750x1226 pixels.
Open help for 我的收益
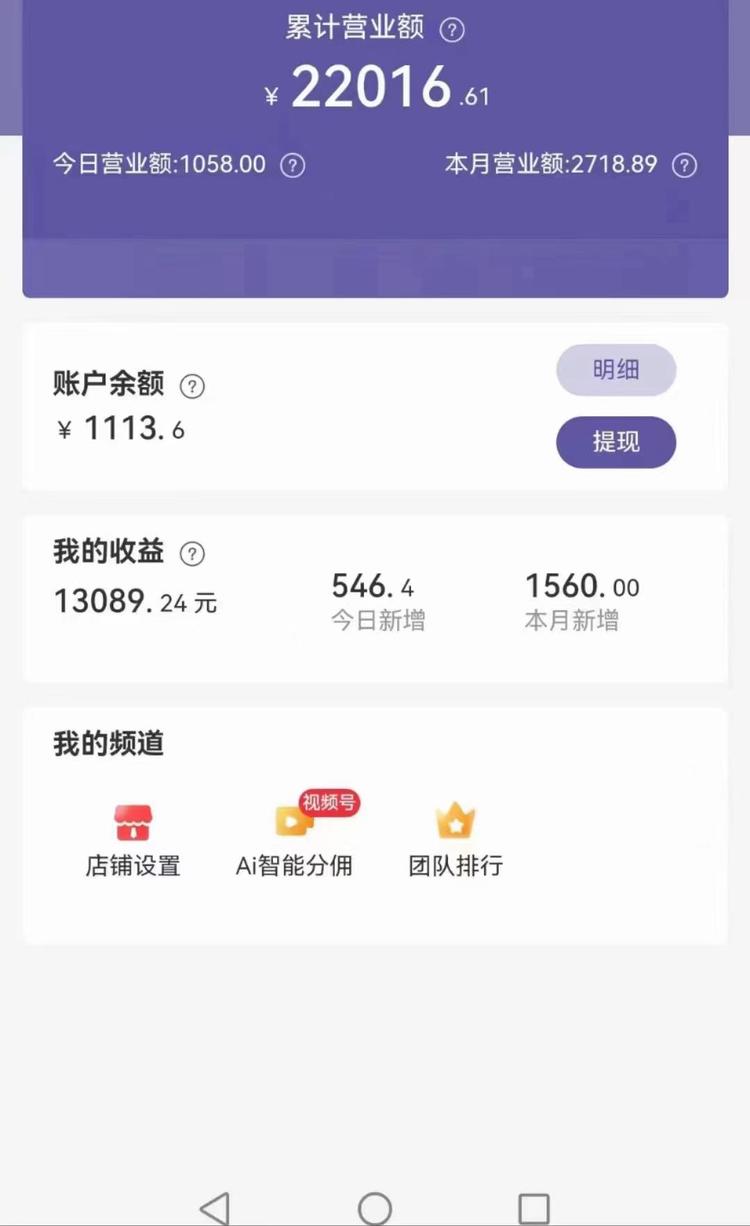point(192,553)
